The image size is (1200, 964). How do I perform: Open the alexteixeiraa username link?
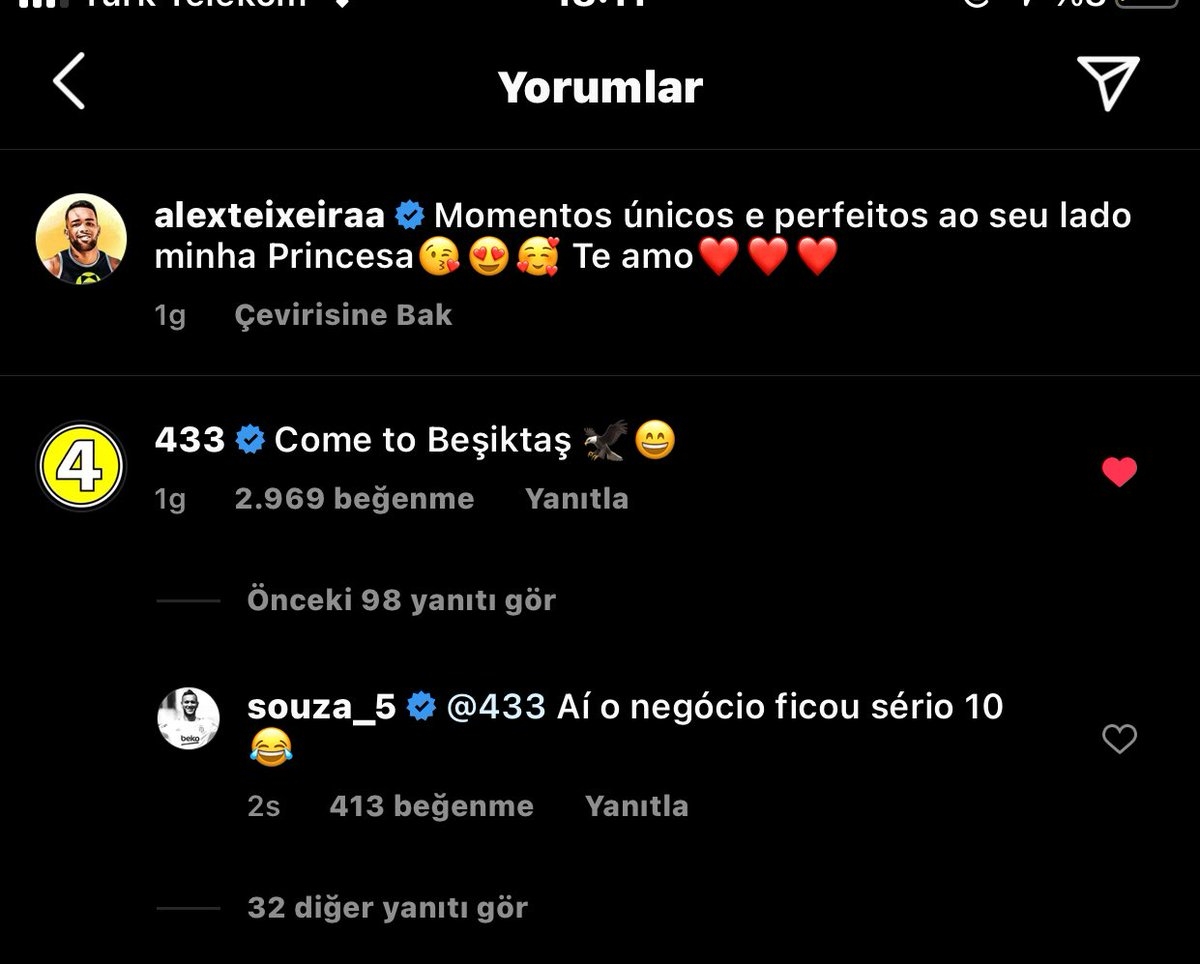point(272,216)
